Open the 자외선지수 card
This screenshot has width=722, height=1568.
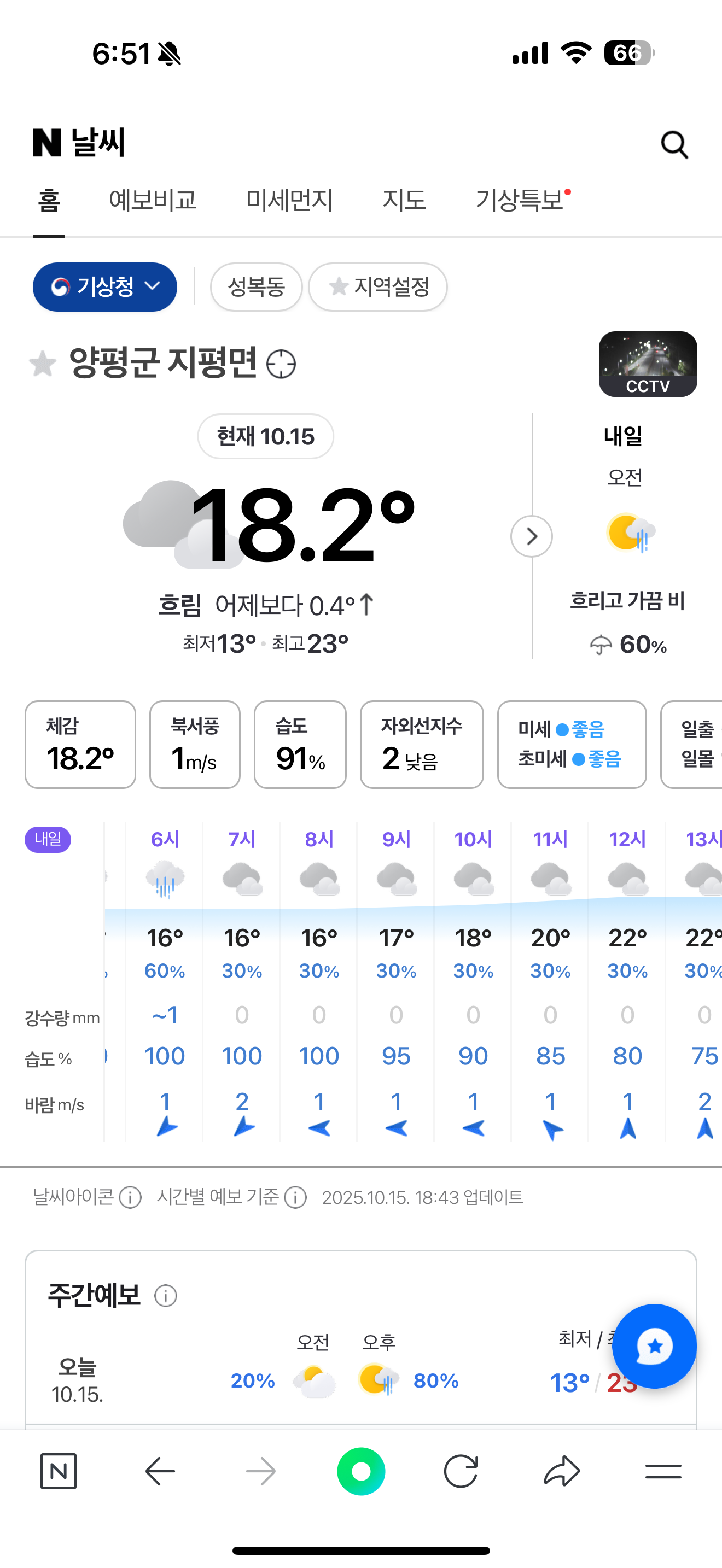(421, 744)
